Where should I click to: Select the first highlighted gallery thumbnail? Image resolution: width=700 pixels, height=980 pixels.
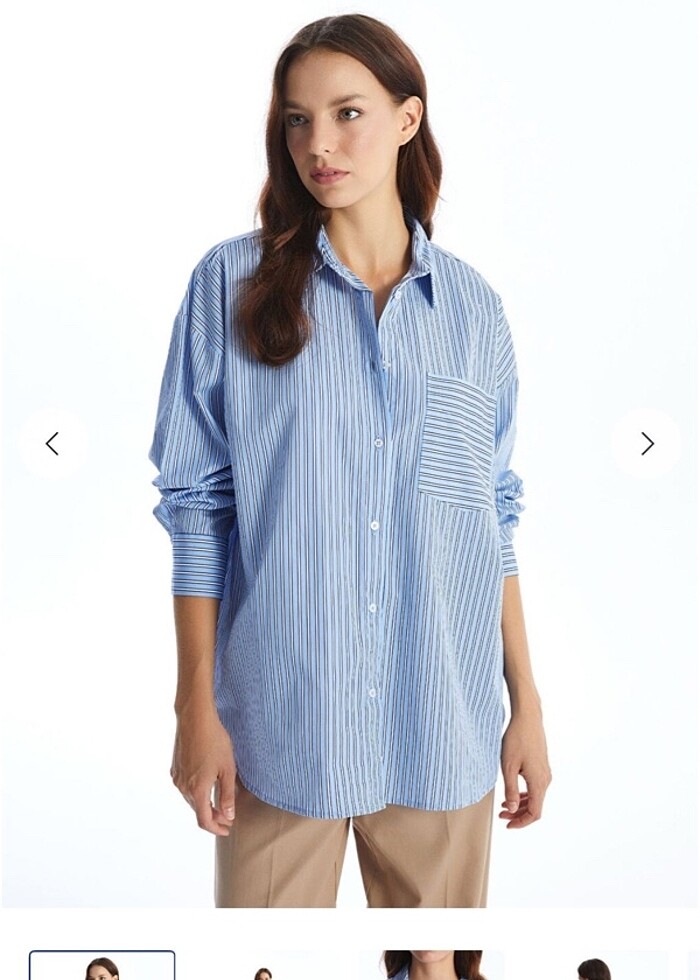(x=102, y=966)
